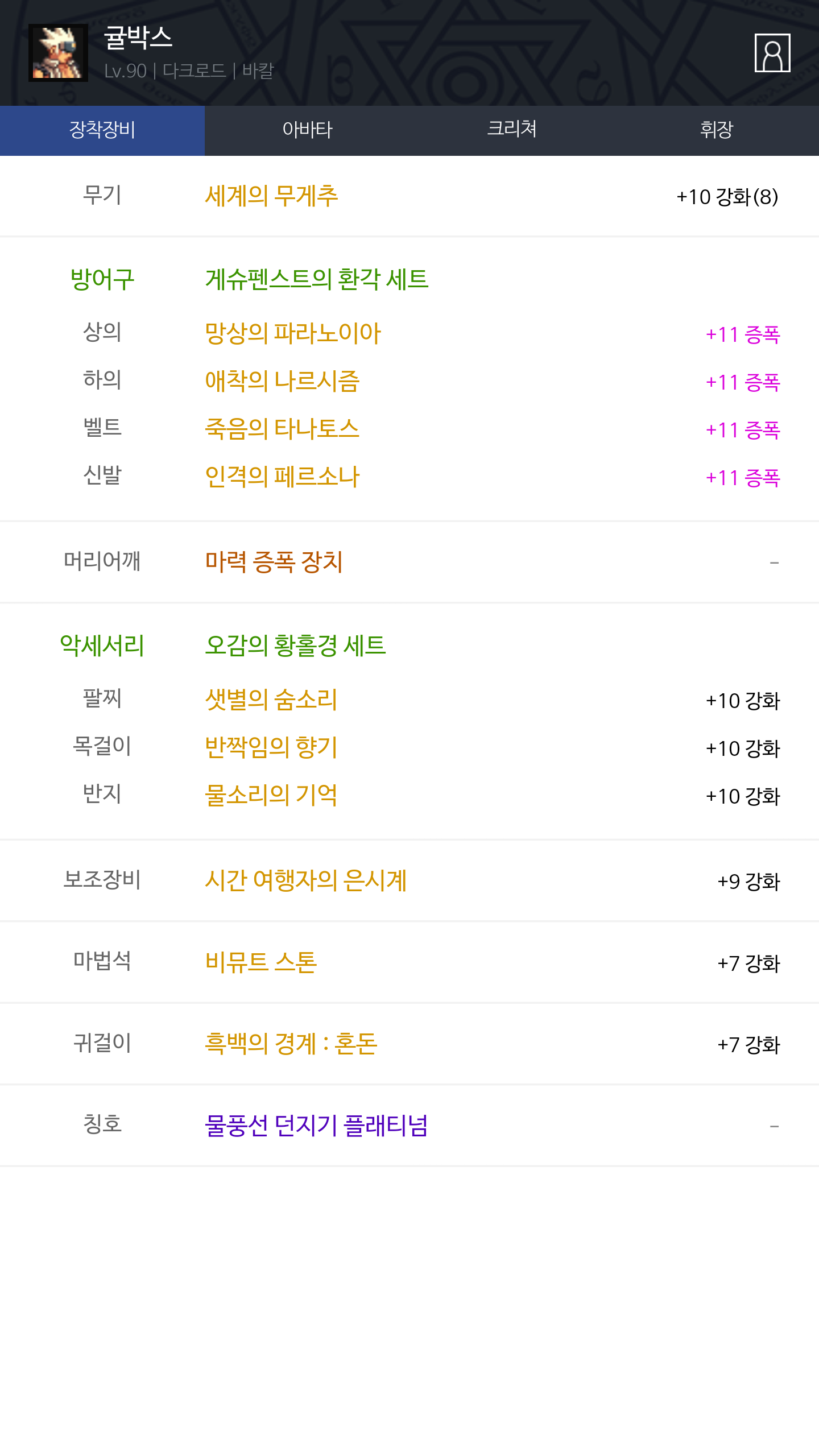Open 마력 증폭 장치 shoulder item
The height and width of the screenshot is (1456, 819).
(274, 562)
